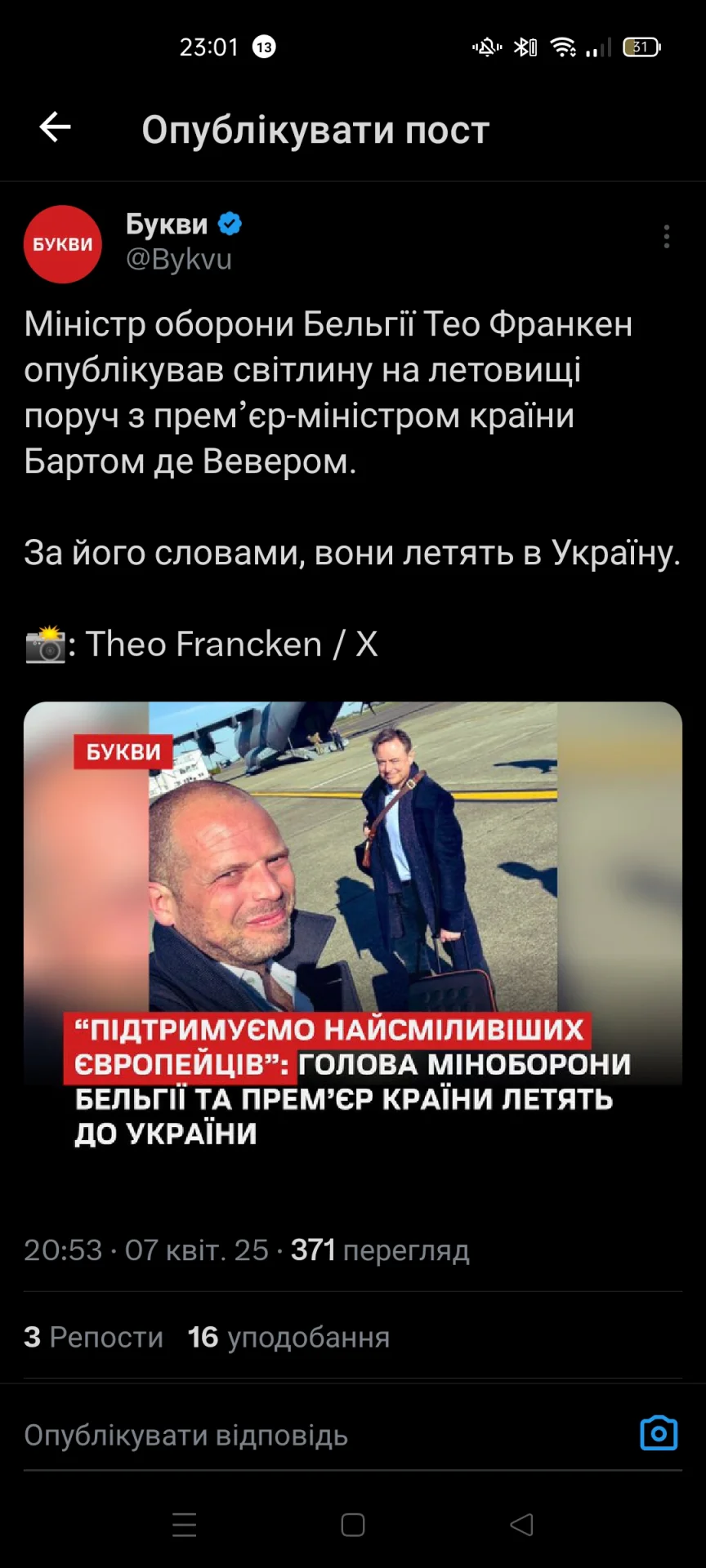The image size is (706, 1568).
Task: Open the camera icon in reply bar
Action: (659, 1433)
